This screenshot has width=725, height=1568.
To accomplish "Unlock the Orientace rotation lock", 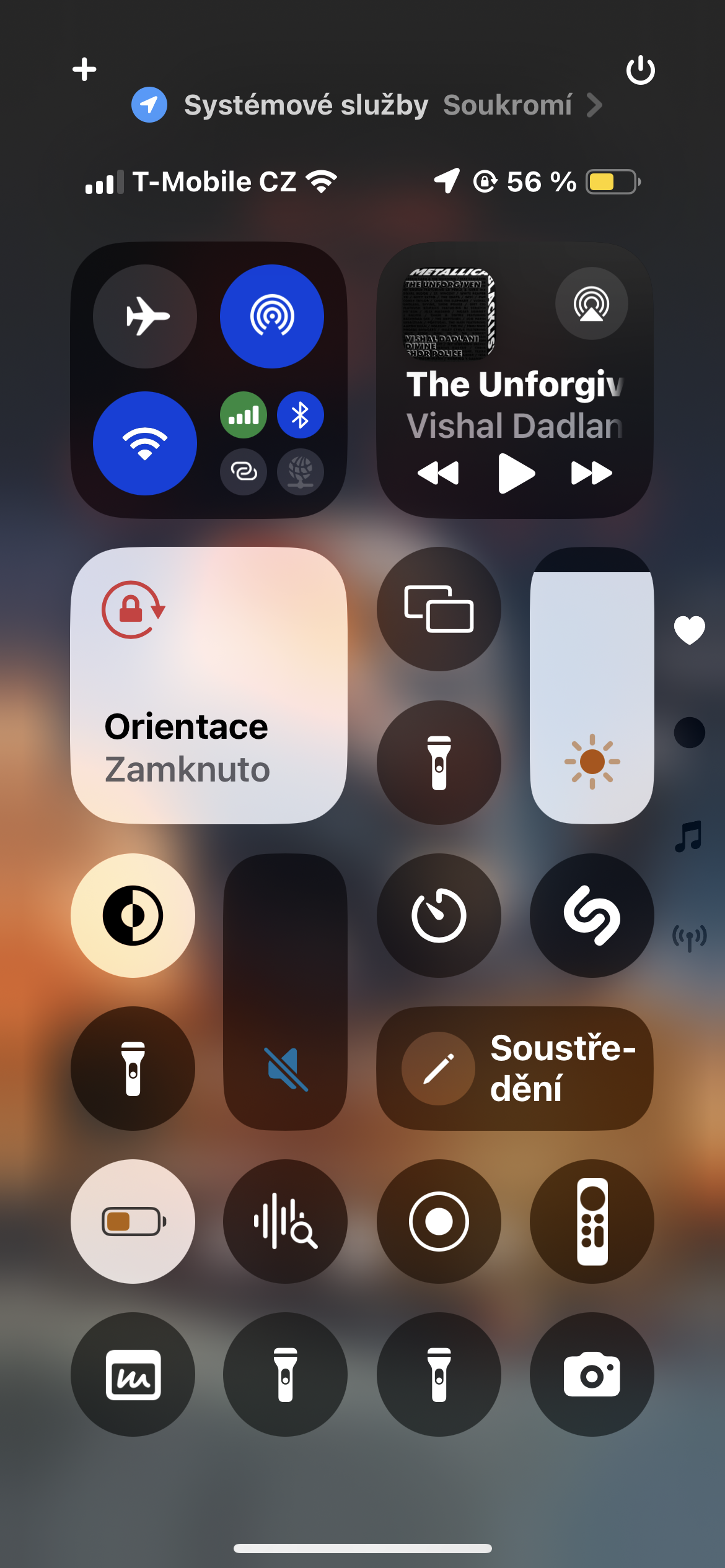I will (208, 685).
